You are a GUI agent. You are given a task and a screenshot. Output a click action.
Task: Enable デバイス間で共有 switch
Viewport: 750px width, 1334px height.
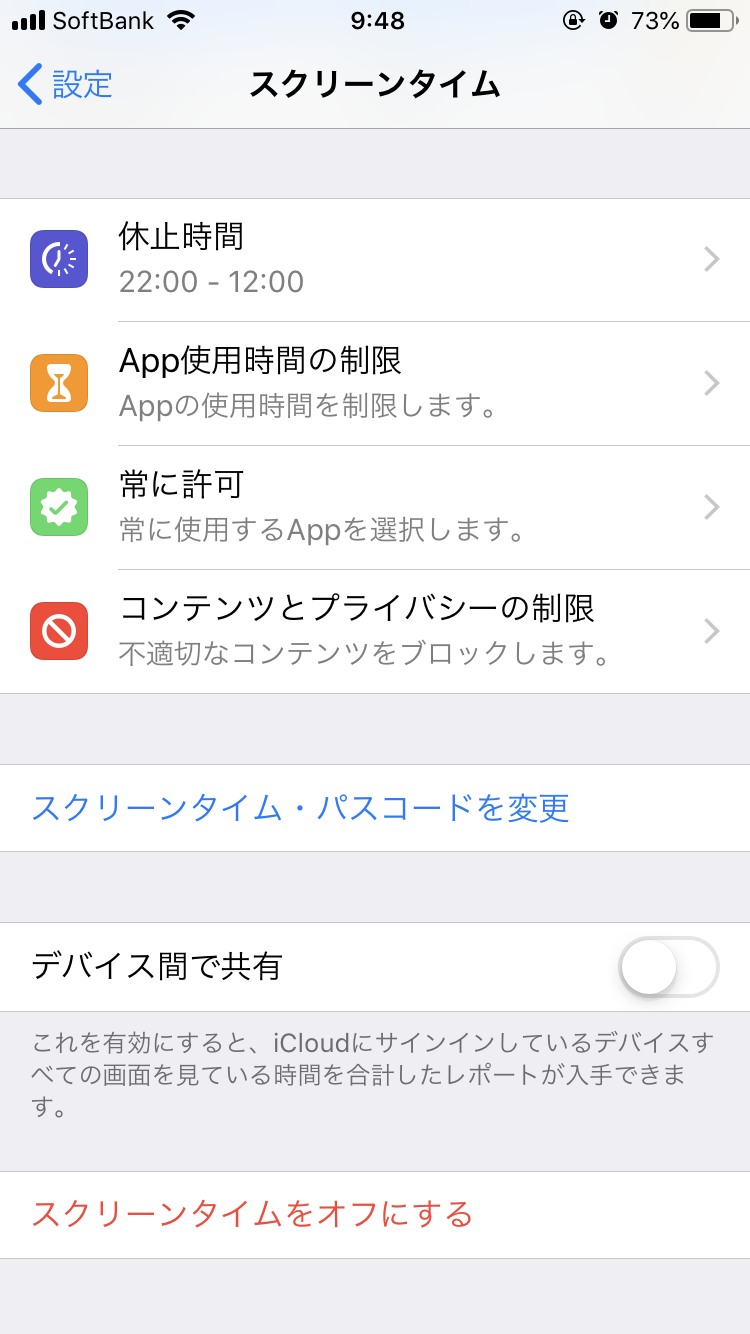click(x=668, y=967)
